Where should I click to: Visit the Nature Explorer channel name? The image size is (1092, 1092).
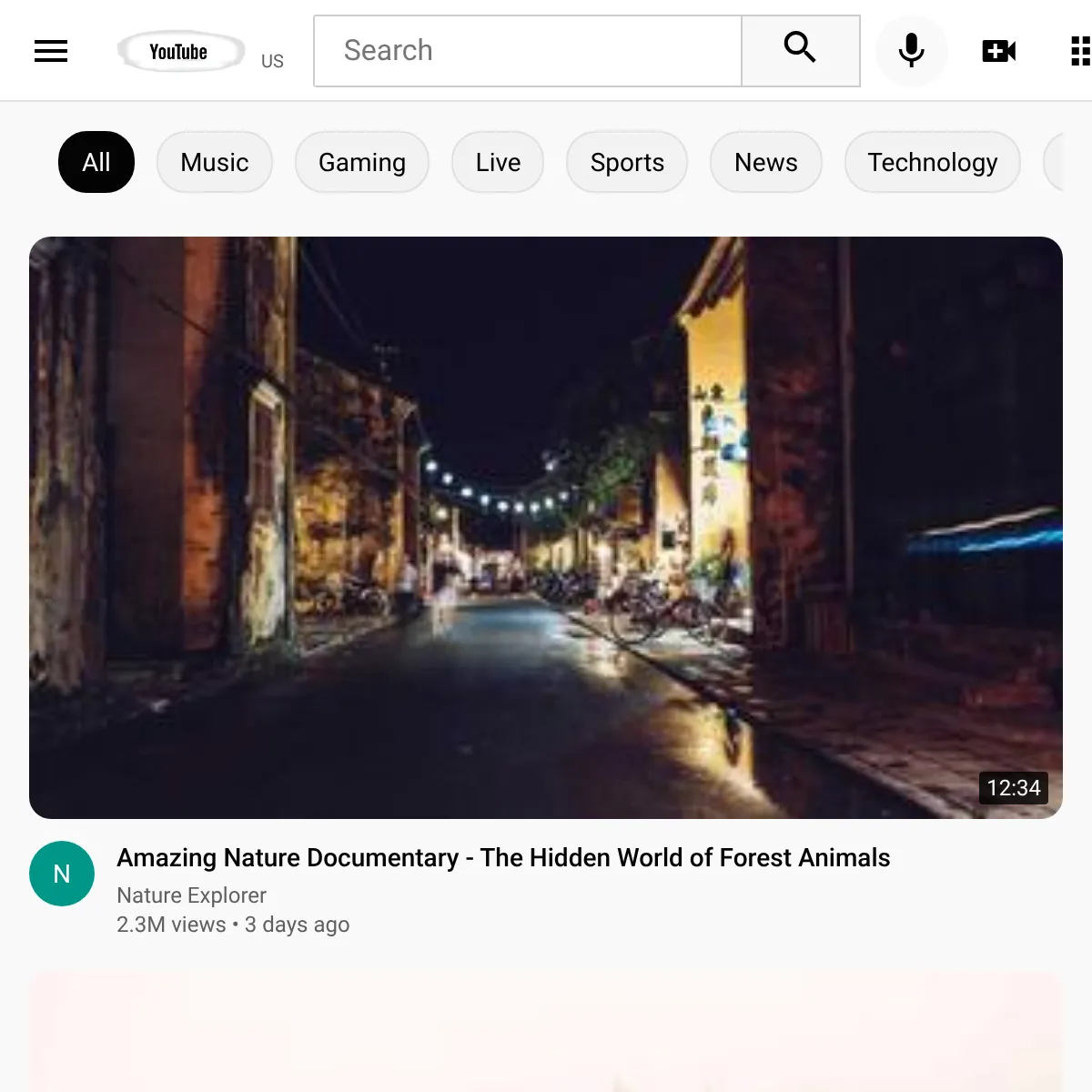pos(191,895)
